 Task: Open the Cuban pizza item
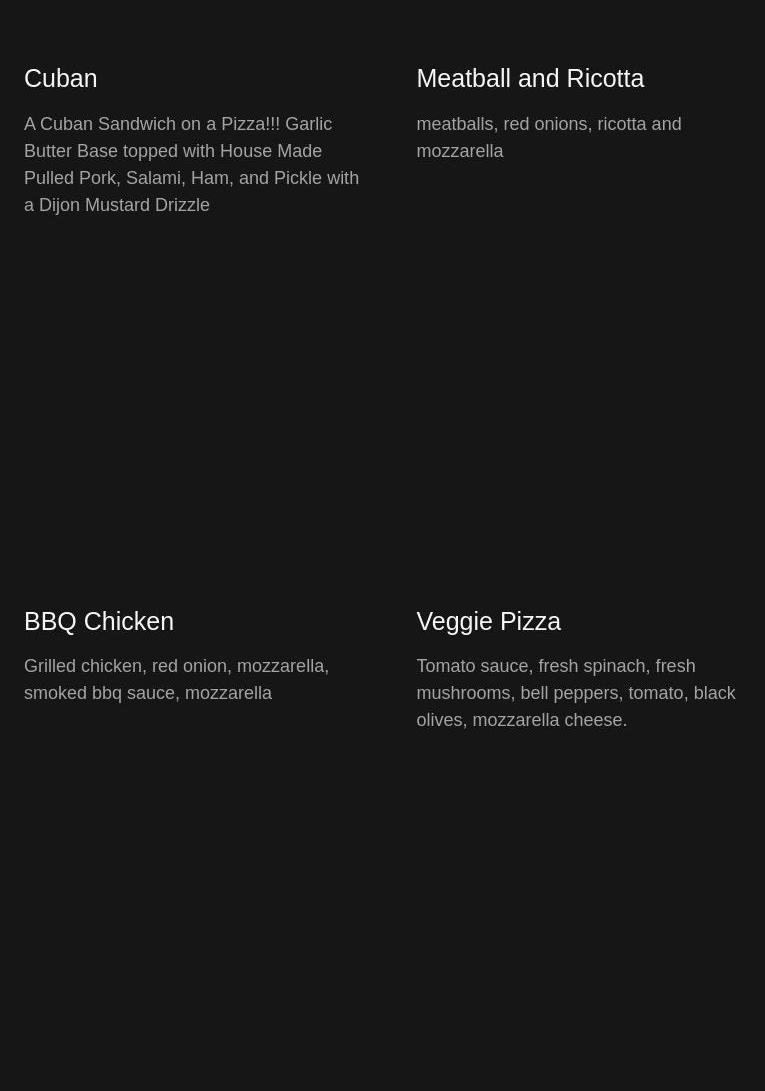[x=61, y=78]
